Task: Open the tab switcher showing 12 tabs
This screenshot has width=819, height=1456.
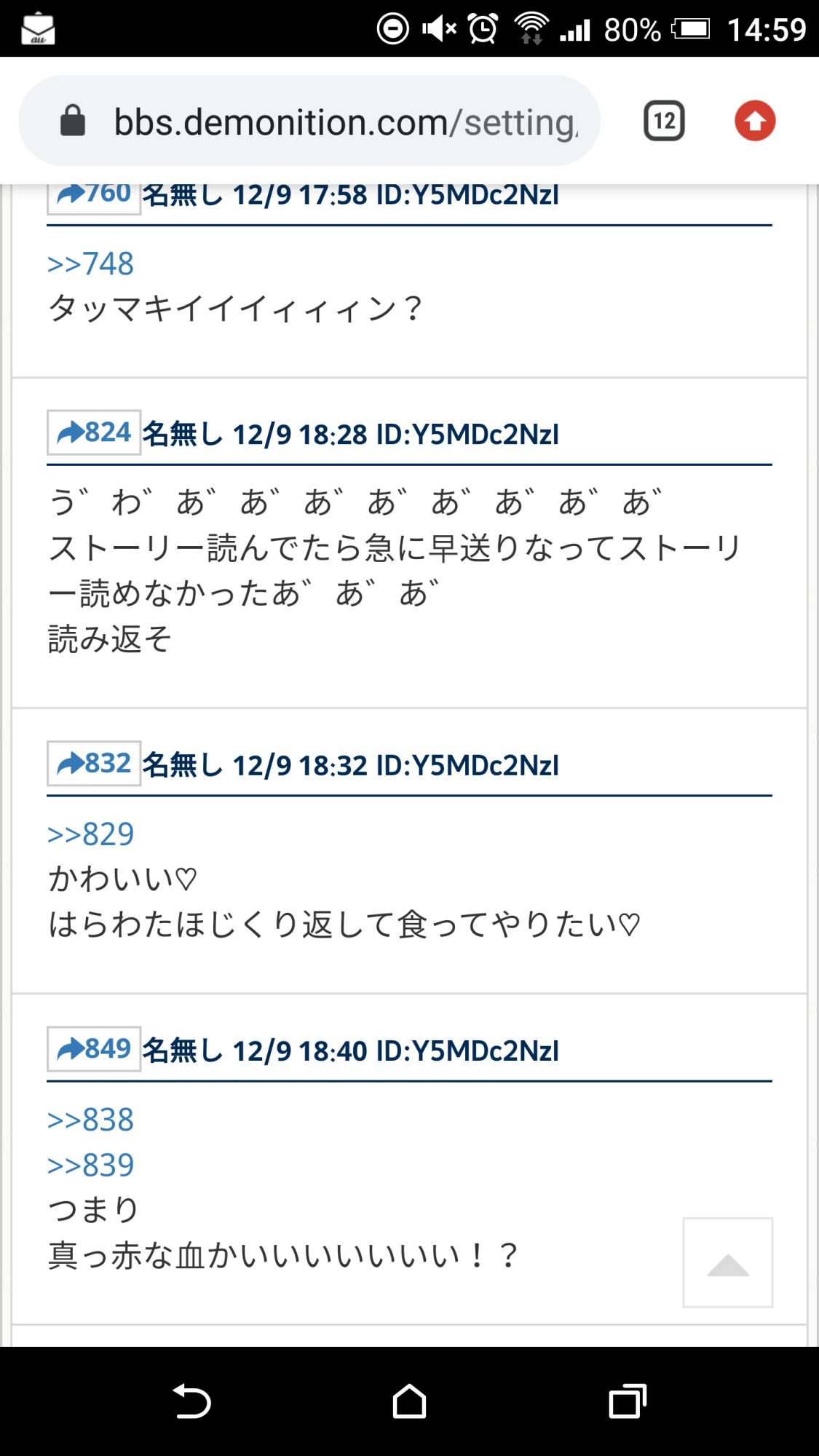Action: coord(664,121)
